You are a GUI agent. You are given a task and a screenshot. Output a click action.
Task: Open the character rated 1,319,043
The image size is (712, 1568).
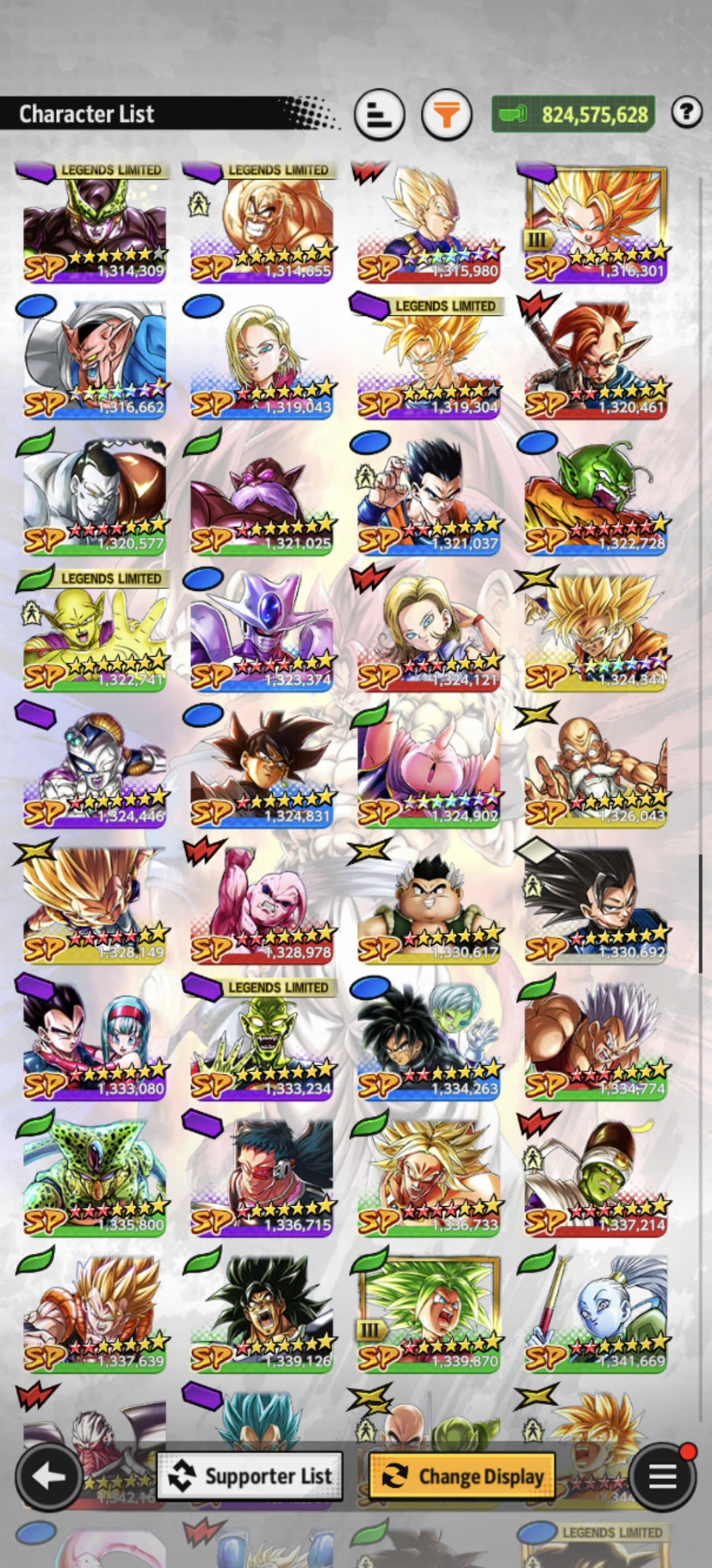pos(261,359)
